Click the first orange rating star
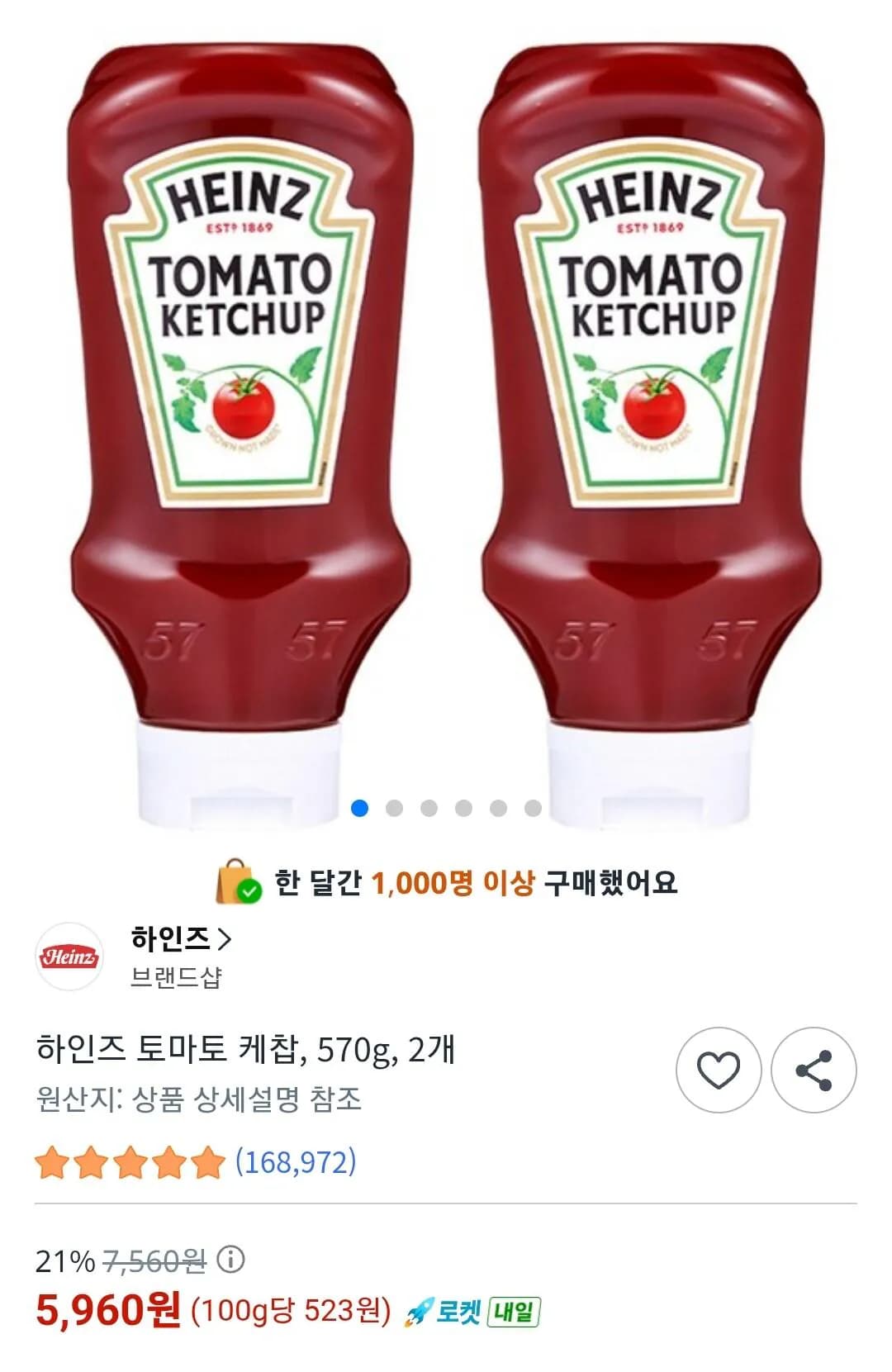Screen dimensions: 892x1372 point(52,1163)
